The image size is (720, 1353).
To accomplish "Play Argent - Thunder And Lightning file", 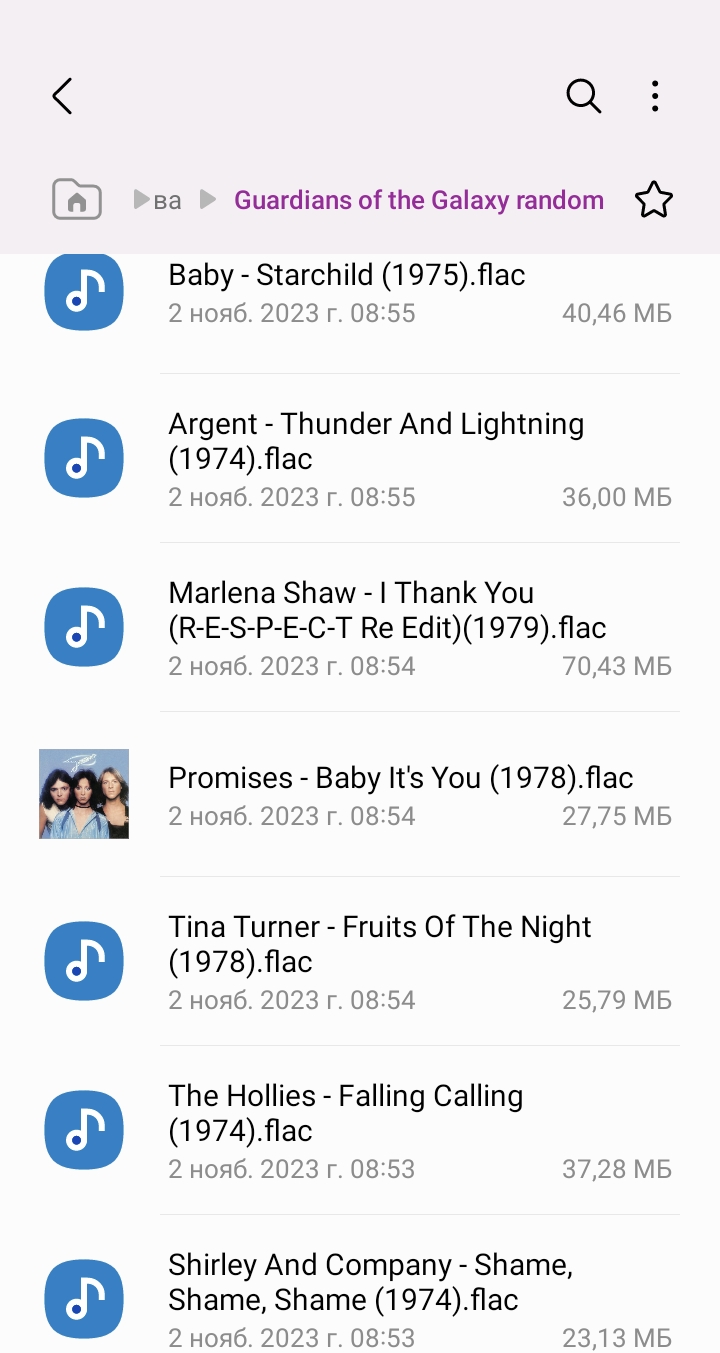I will point(376,441).
